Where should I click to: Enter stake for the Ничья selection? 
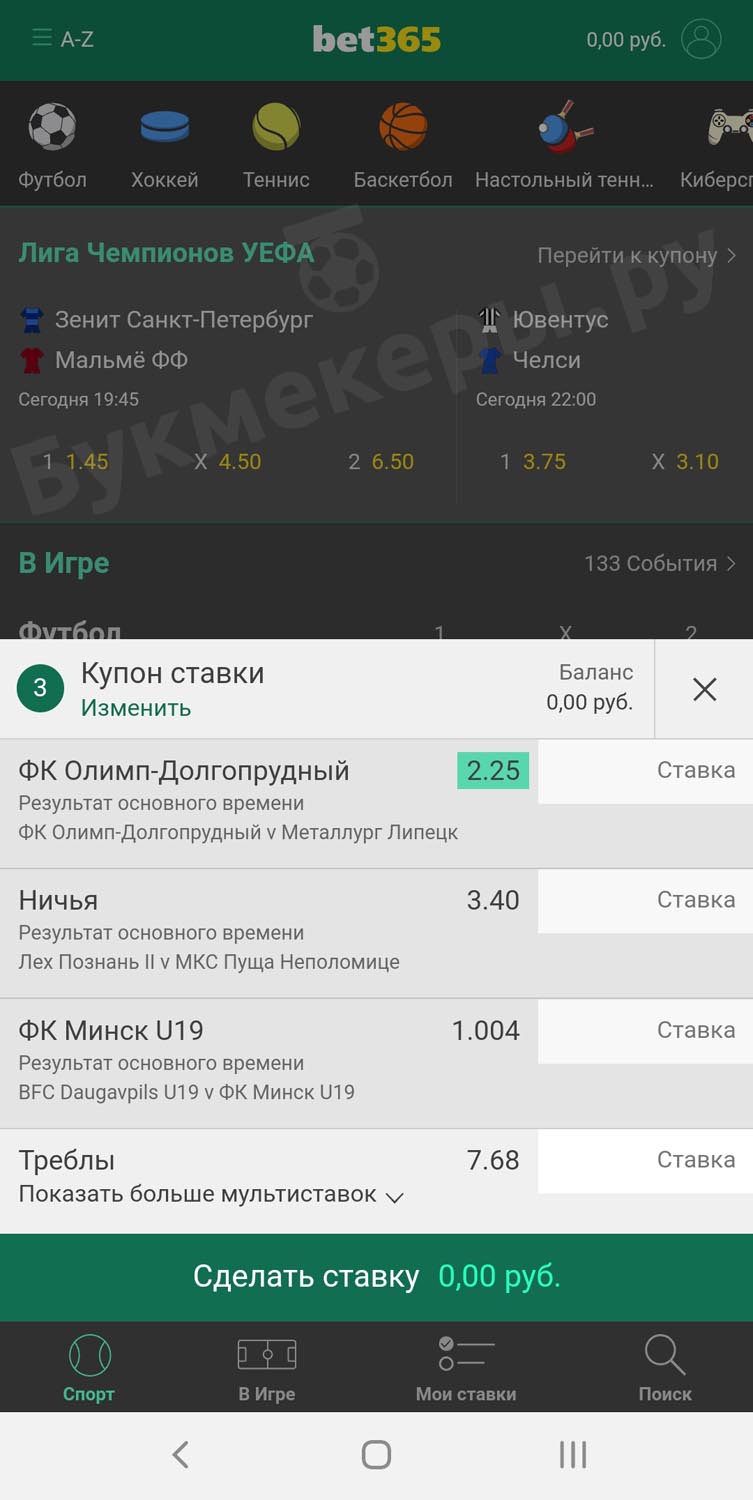[x=645, y=901]
